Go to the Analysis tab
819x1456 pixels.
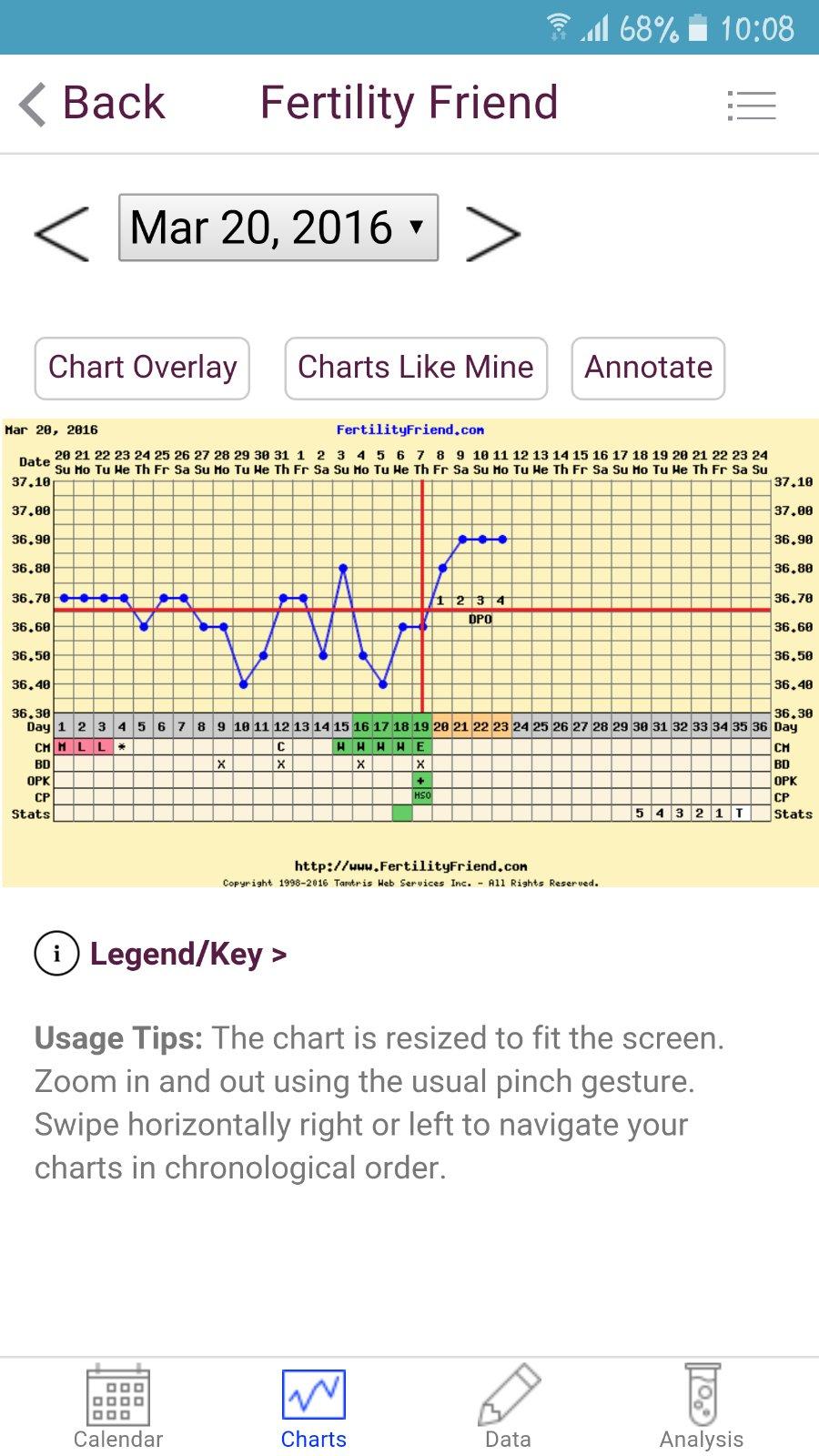point(702,1407)
